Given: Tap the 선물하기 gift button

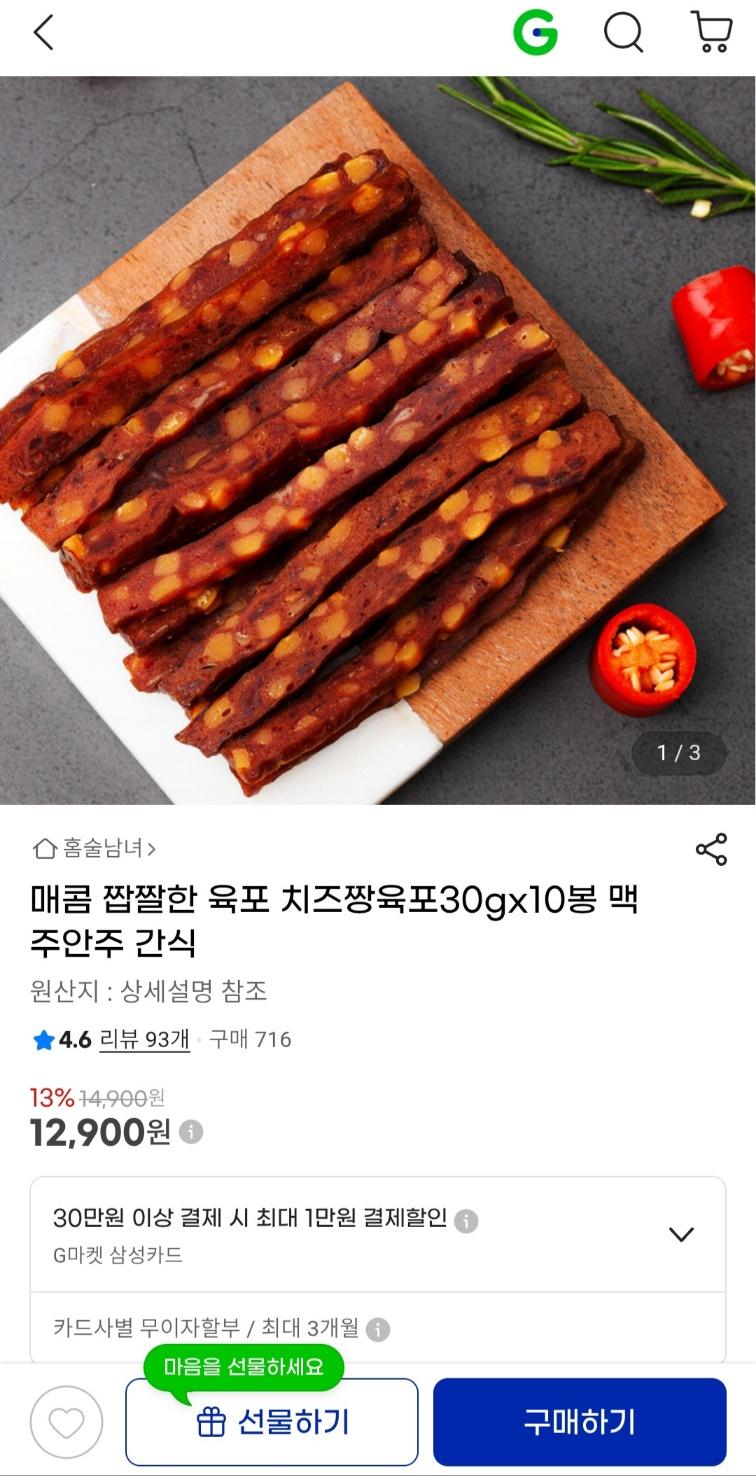Looking at the screenshot, I should coord(272,1422).
